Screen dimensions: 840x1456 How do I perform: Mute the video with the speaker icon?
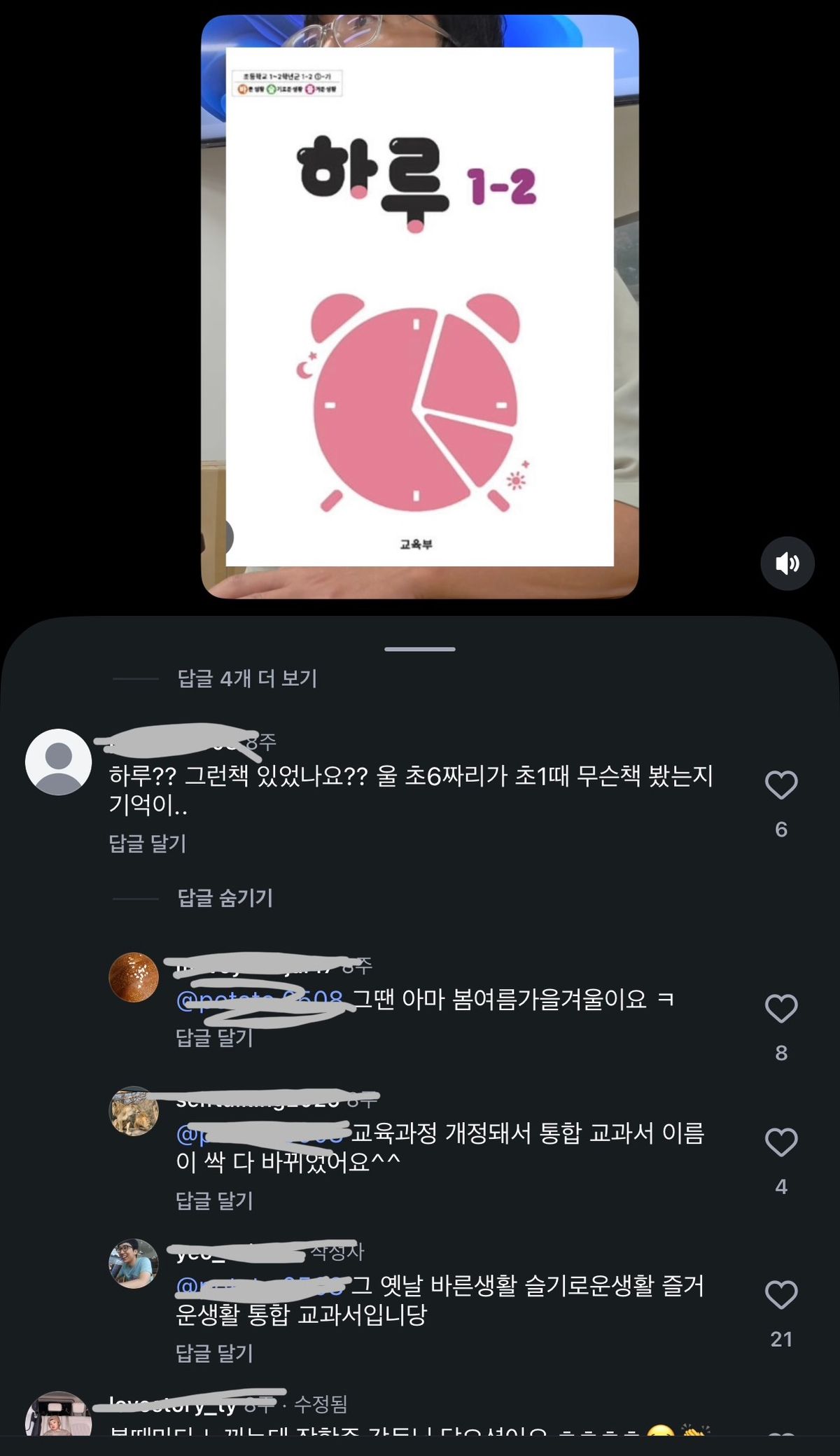pyautogui.click(x=787, y=563)
